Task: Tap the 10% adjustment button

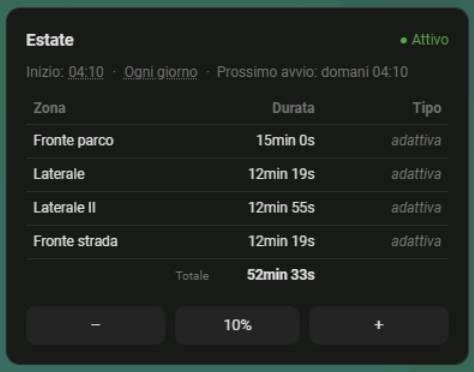Action: click(237, 325)
